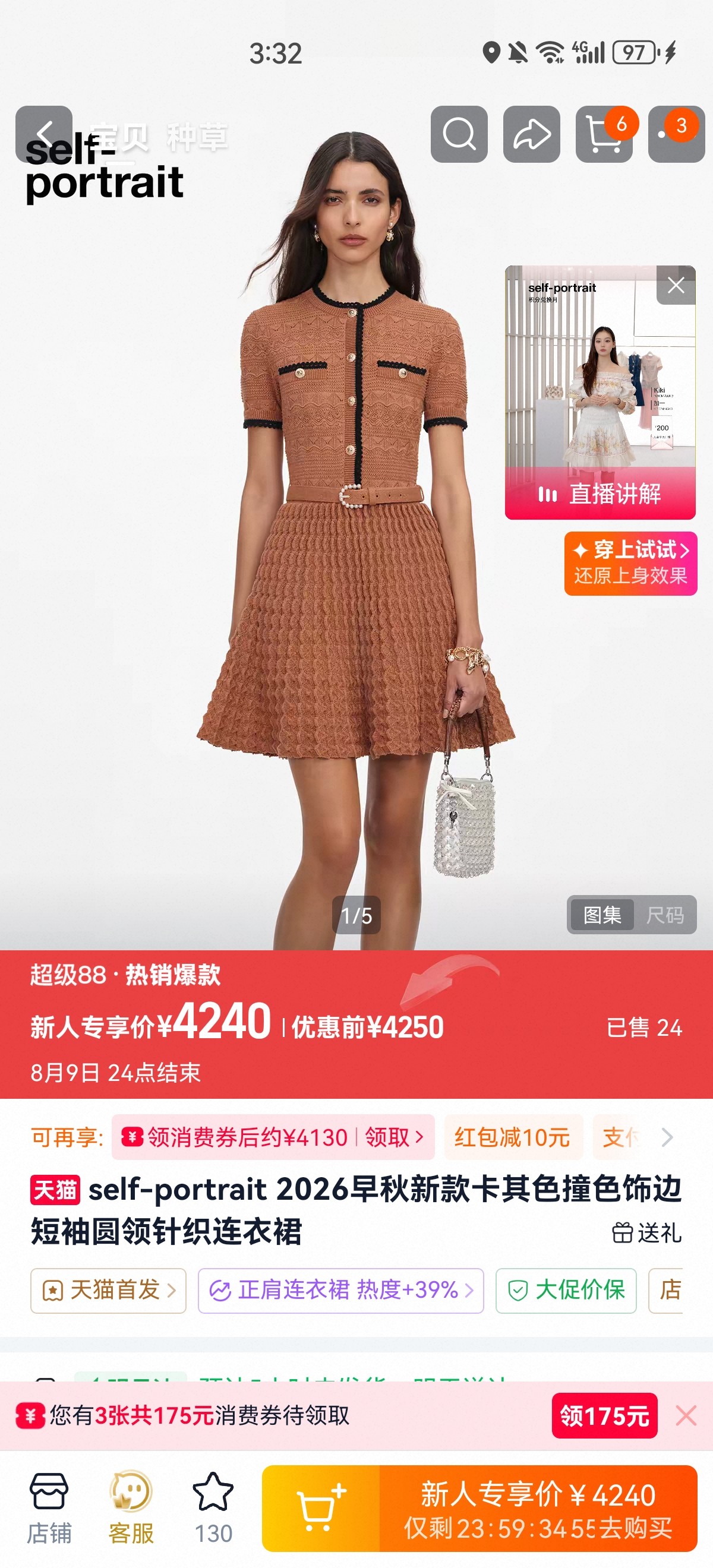
Task: Expand more discounts with the arrow
Action: (x=667, y=1136)
